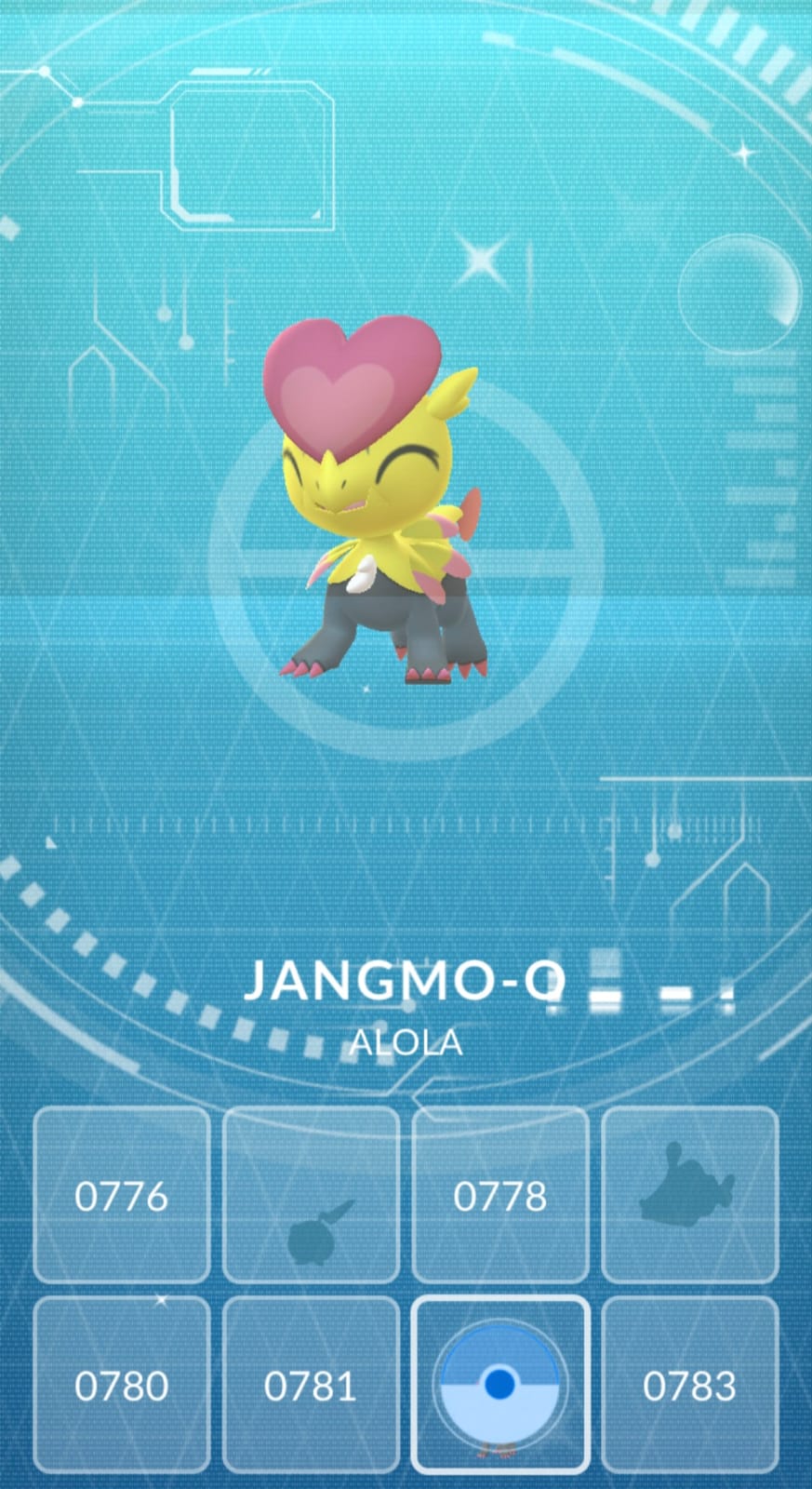This screenshot has height=1489, width=812.
Task: Open Pokédex entry 0780
Action: (121, 1385)
